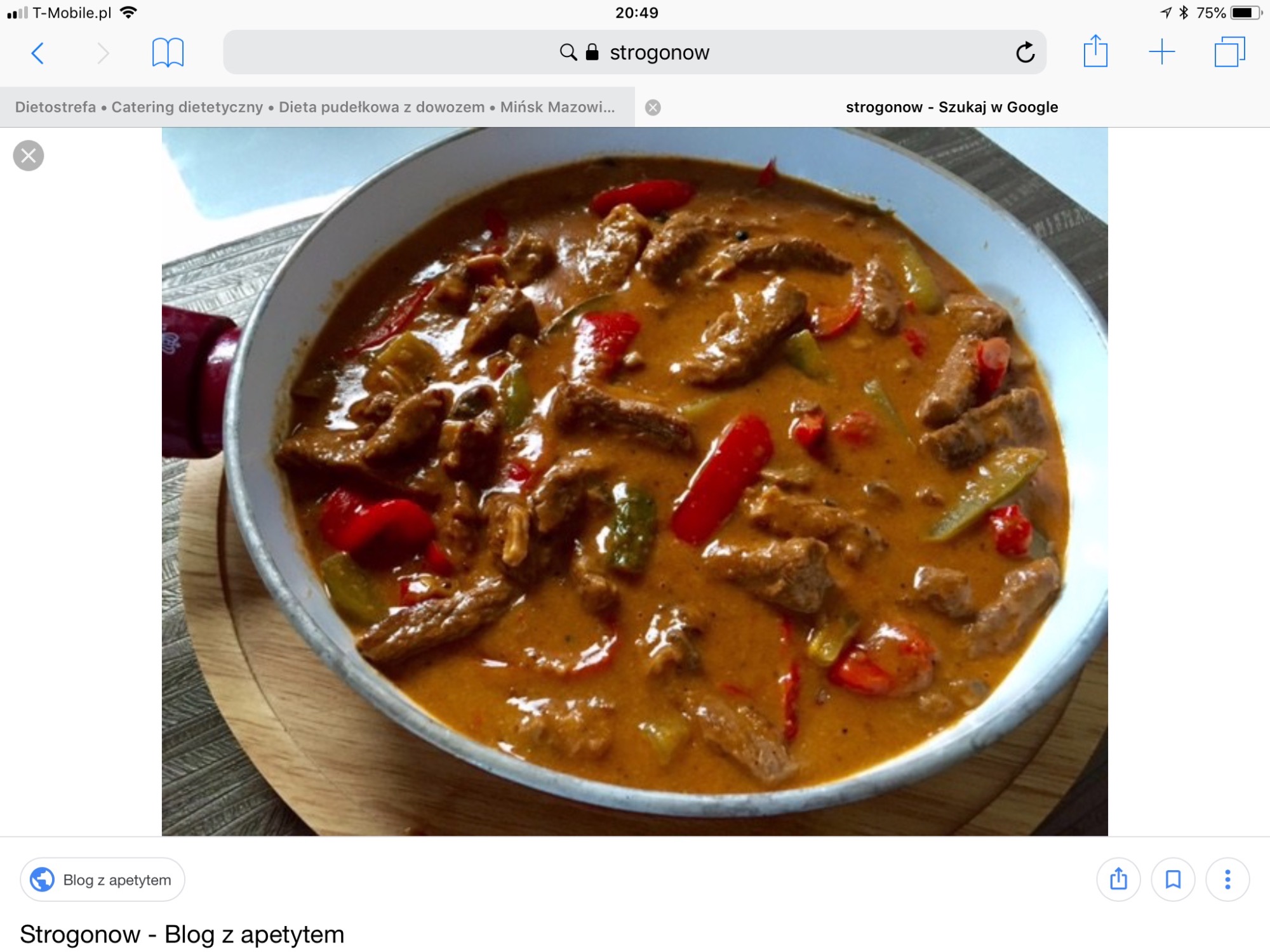Switch to the Dietostrefa catering tab
Viewport: 1270px width, 952px height.
316,107
